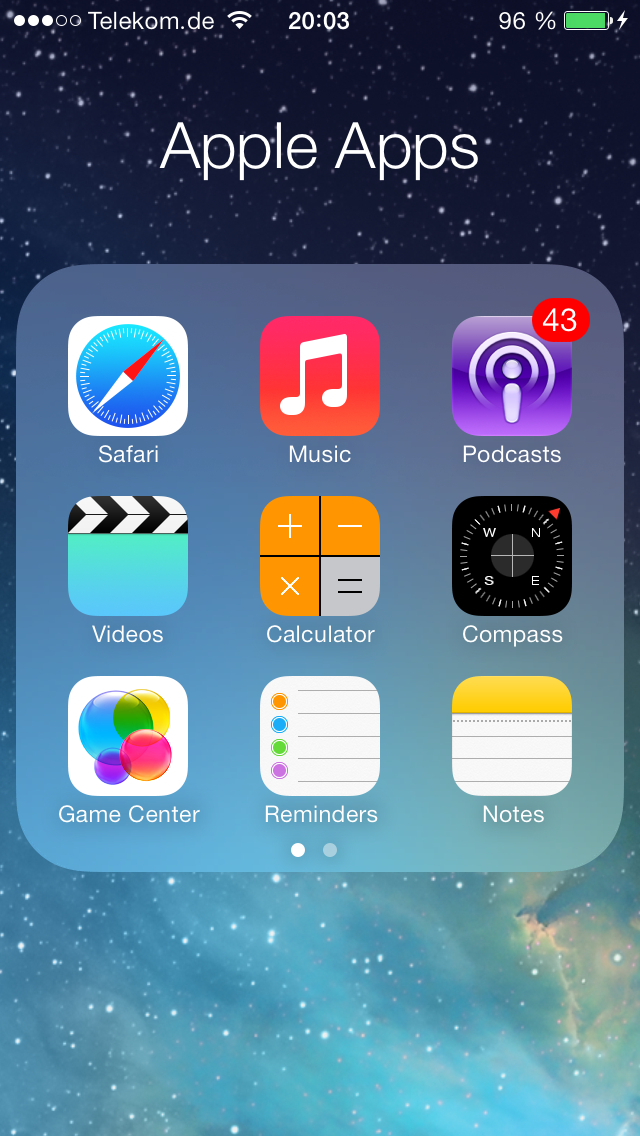Open the Compass app
This screenshot has width=640, height=1136.
pyautogui.click(x=512, y=556)
